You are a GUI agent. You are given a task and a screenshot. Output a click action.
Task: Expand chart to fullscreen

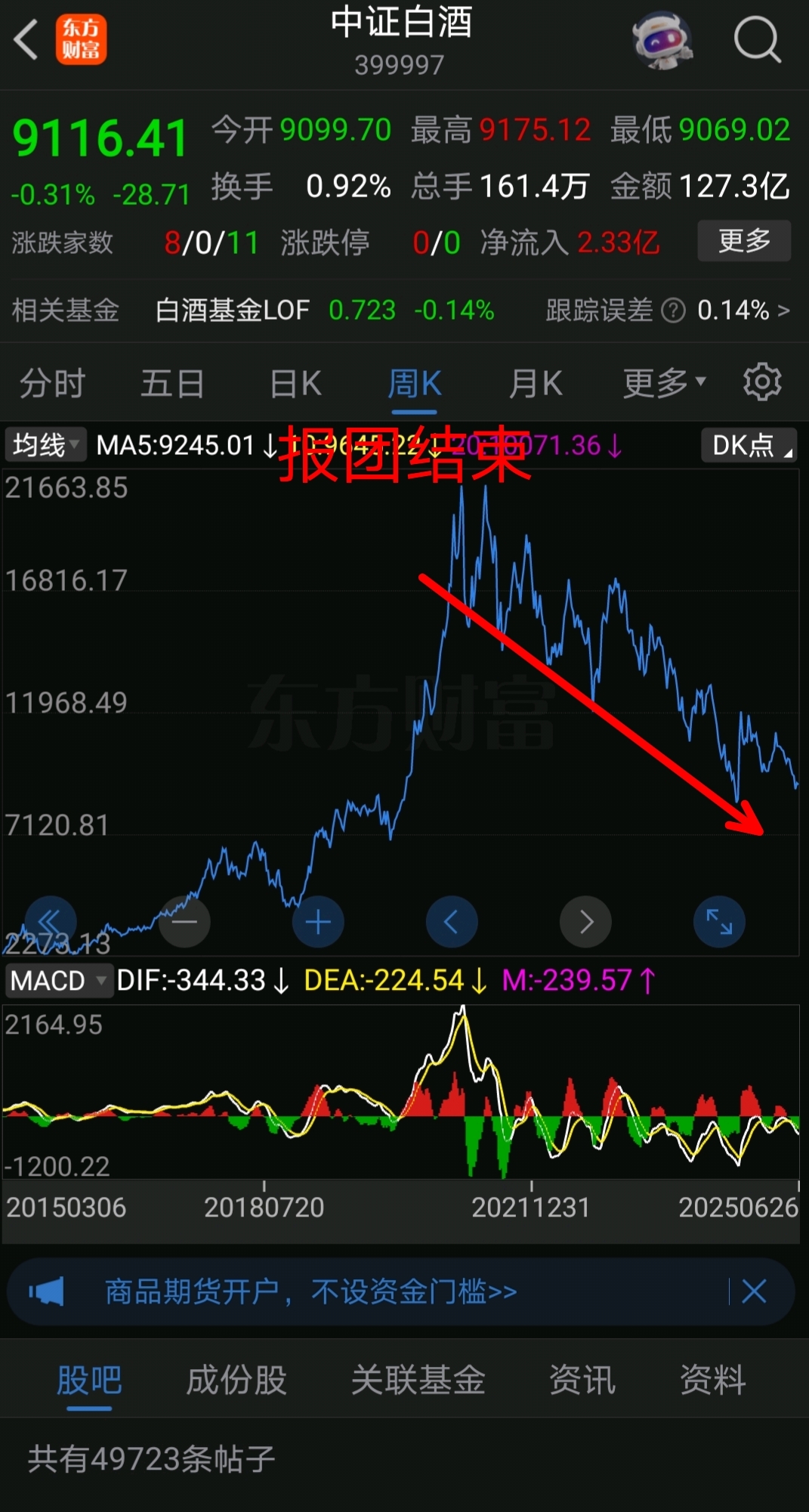coord(719,922)
